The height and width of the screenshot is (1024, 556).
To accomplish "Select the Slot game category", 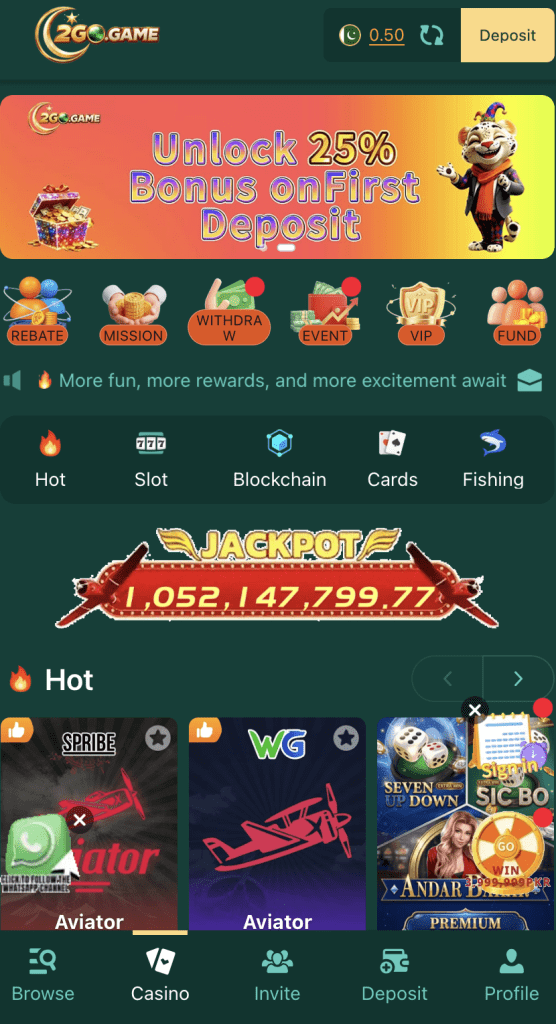I will (151, 459).
